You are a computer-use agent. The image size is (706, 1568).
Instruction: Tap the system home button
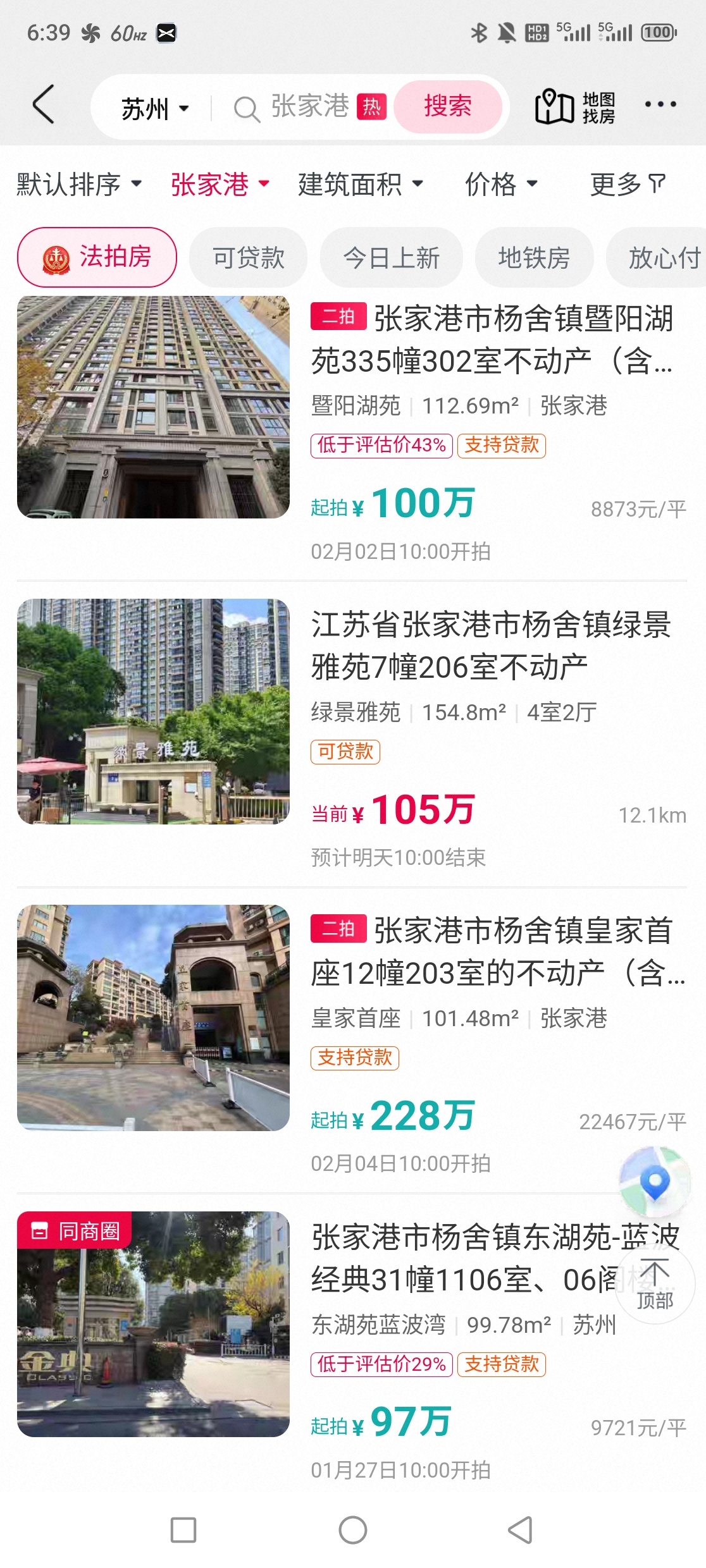352,1530
